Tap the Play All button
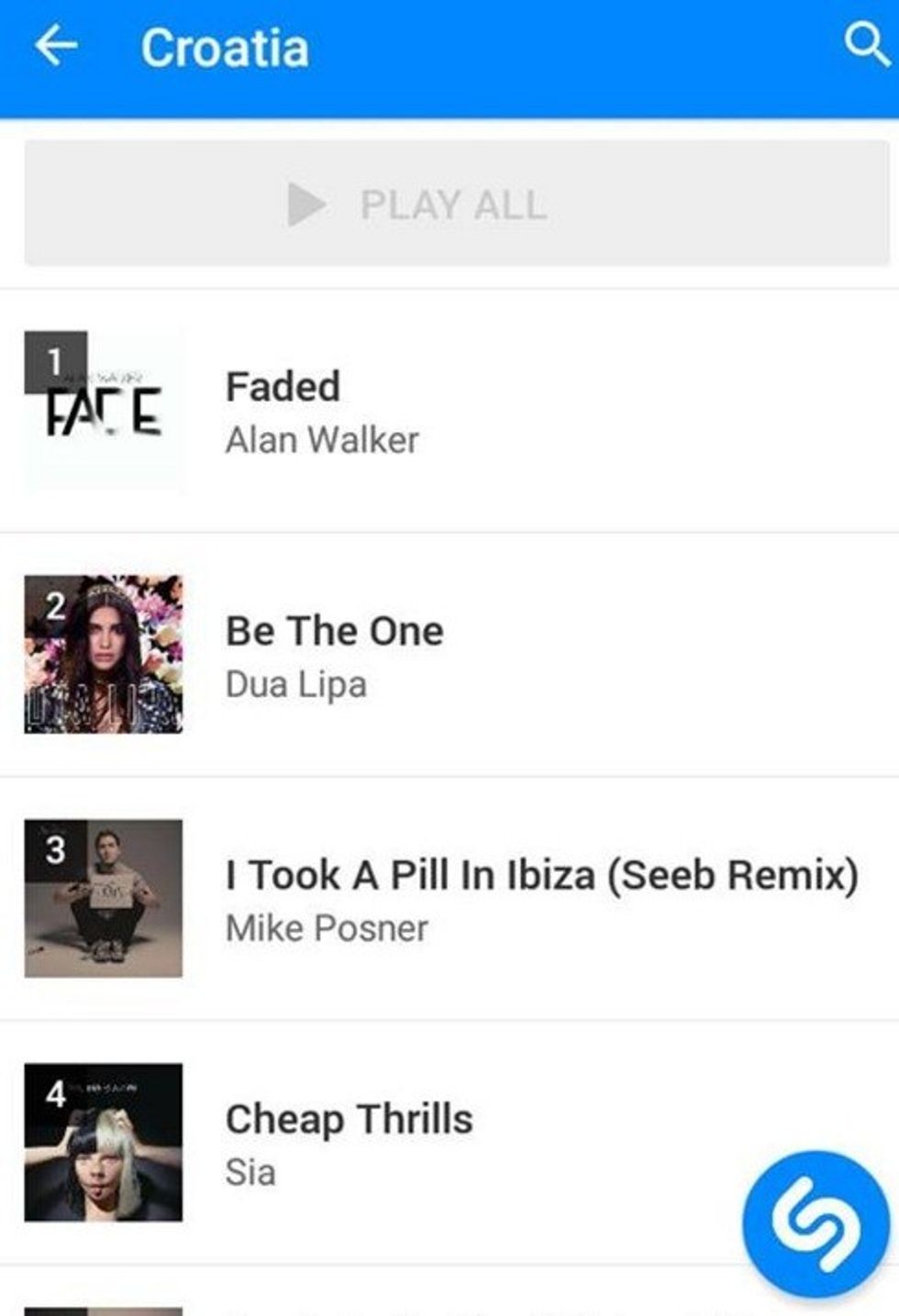 [x=456, y=204]
